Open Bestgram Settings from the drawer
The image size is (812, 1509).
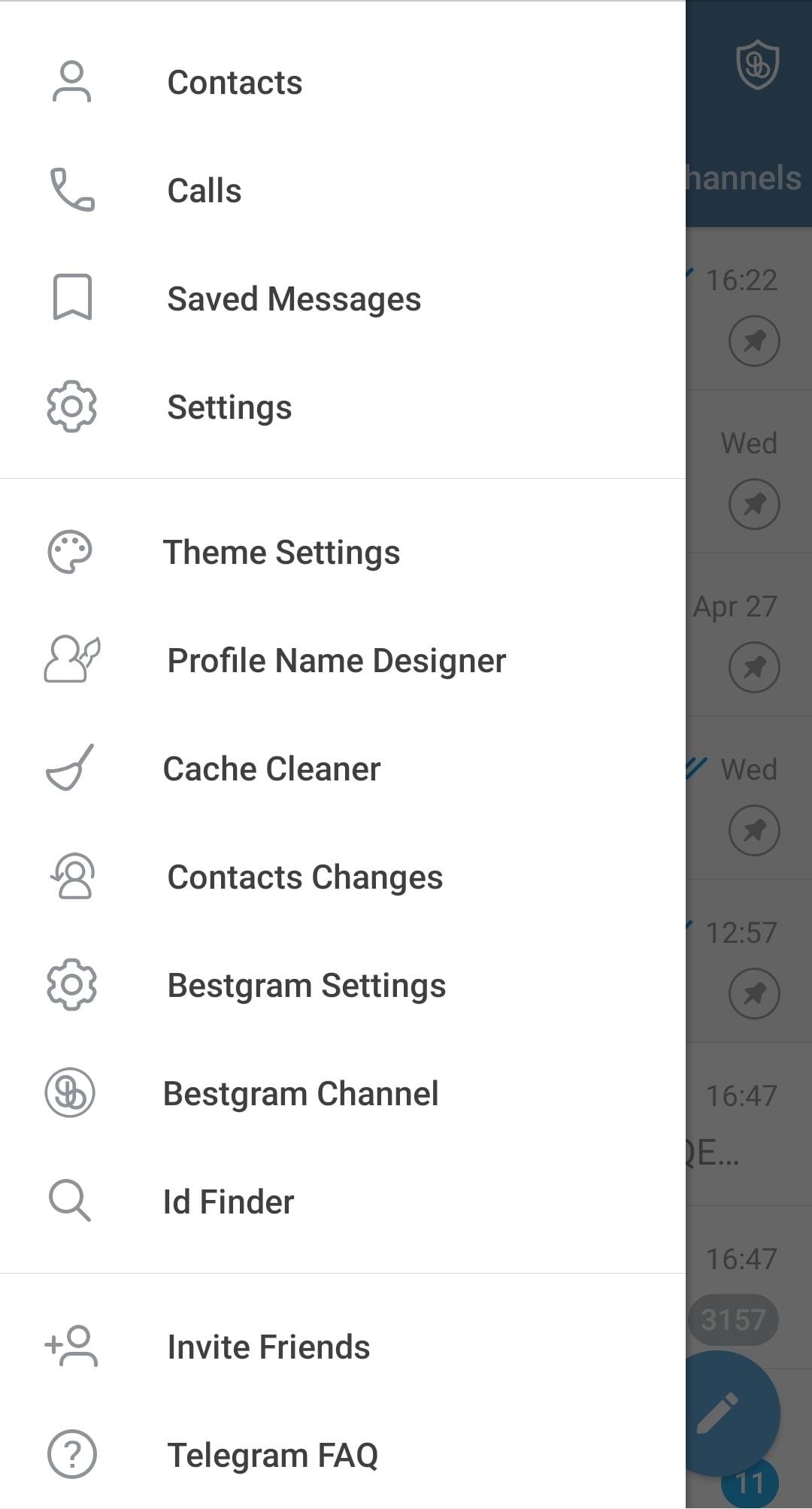tap(307, 986)
